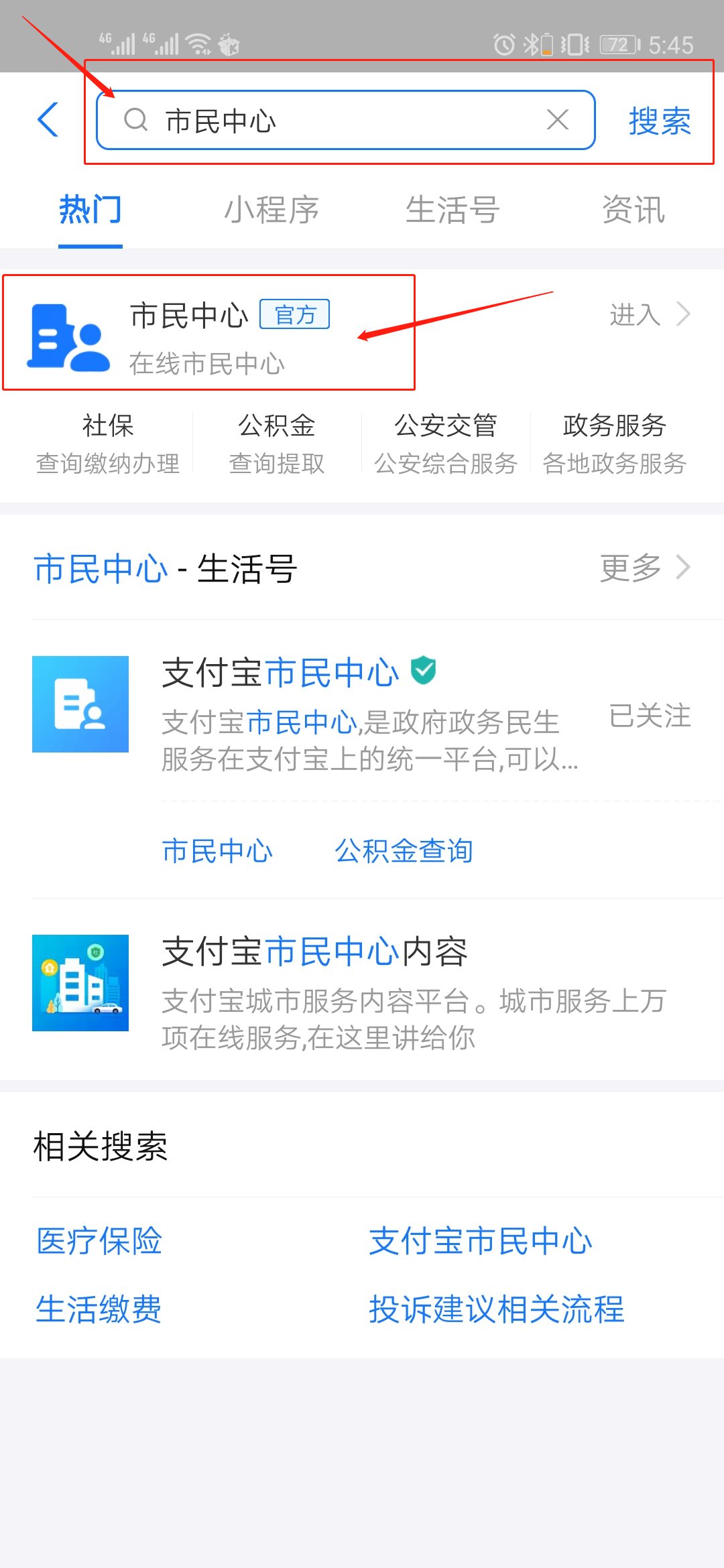Open the 政务服务 shortcut
Viewport: 724px width, 1568px height.
click(614, 443)
